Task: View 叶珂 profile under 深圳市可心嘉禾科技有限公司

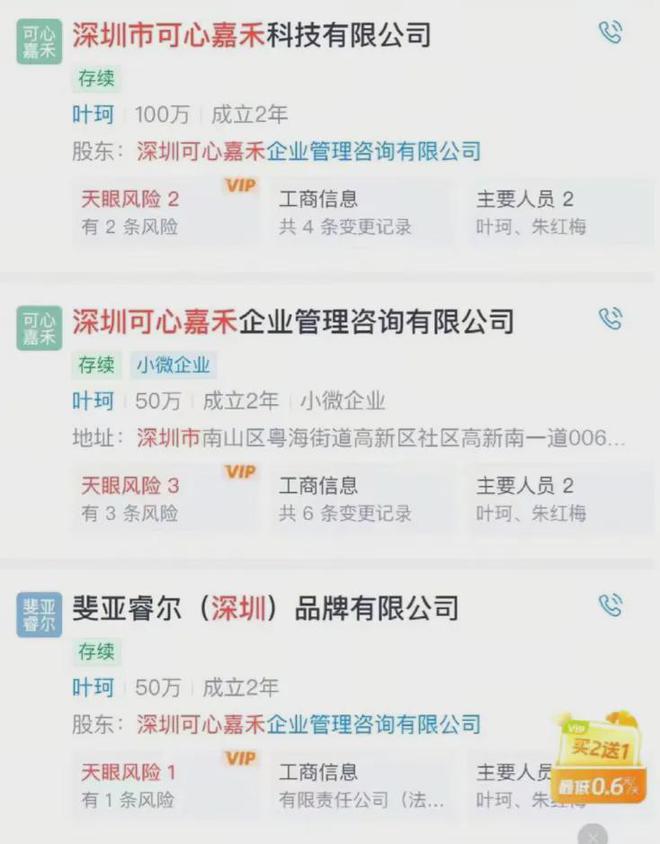Action: [93, 114]
